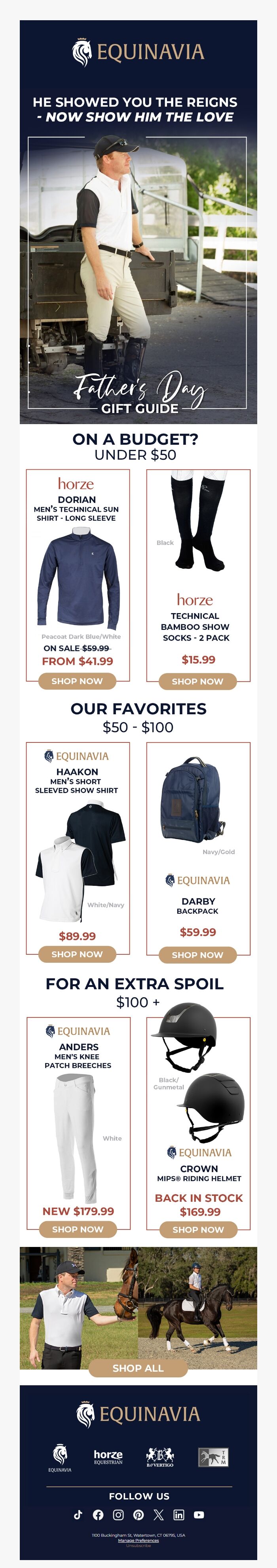Open the YouTube channel

(x=199, y=1514)
